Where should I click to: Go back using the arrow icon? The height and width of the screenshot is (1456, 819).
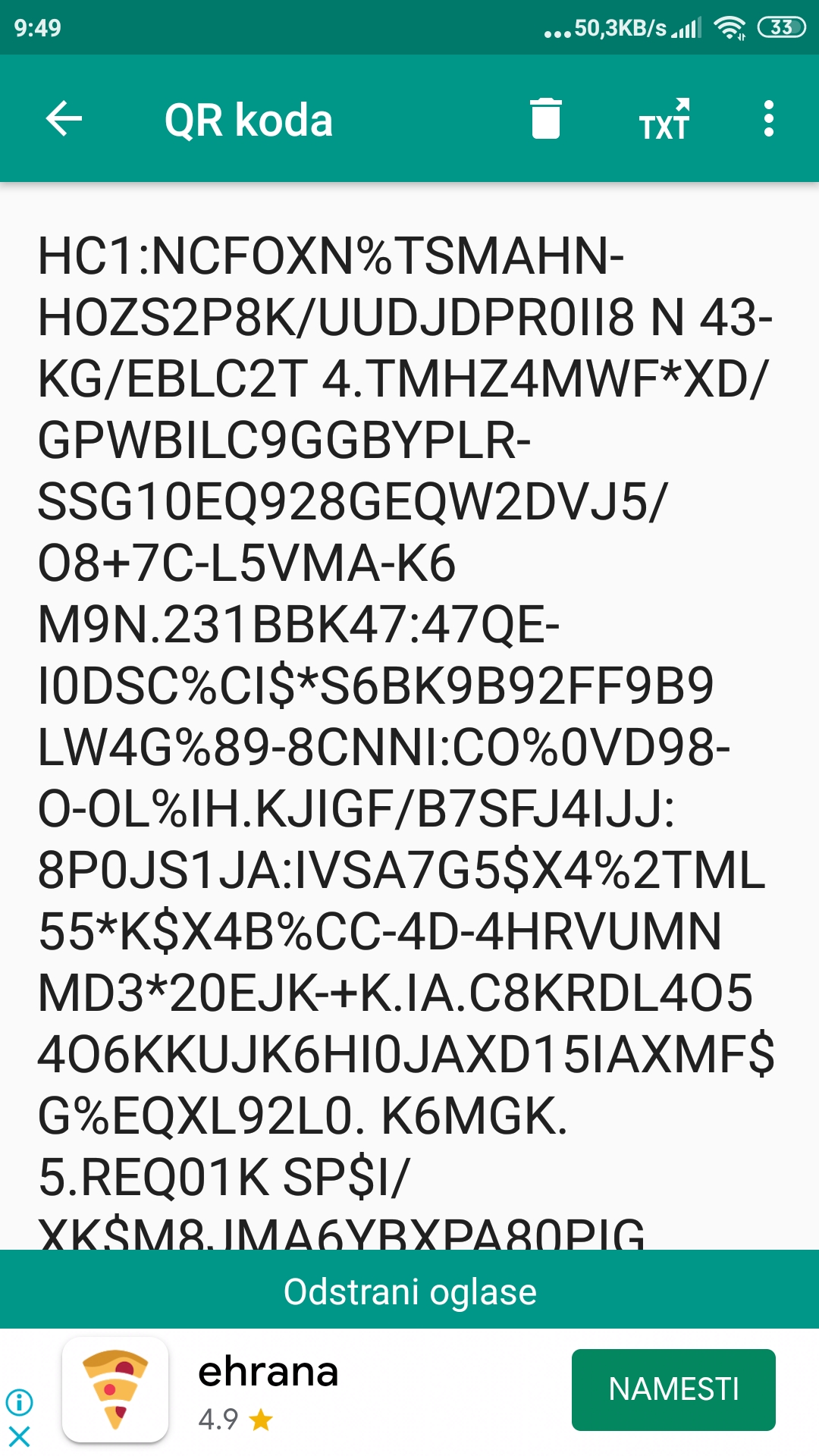click(x=64, y=119)
